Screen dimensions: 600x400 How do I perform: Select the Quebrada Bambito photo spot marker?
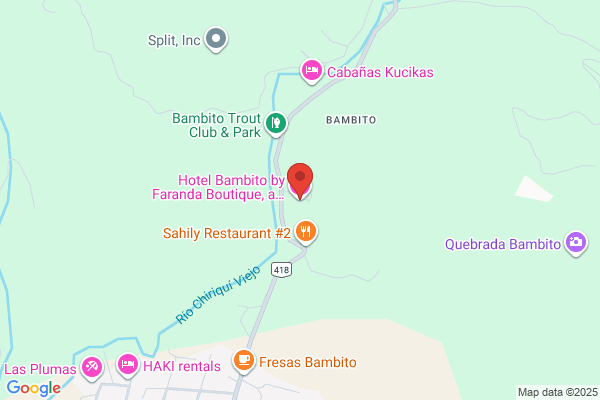[576, 243]
